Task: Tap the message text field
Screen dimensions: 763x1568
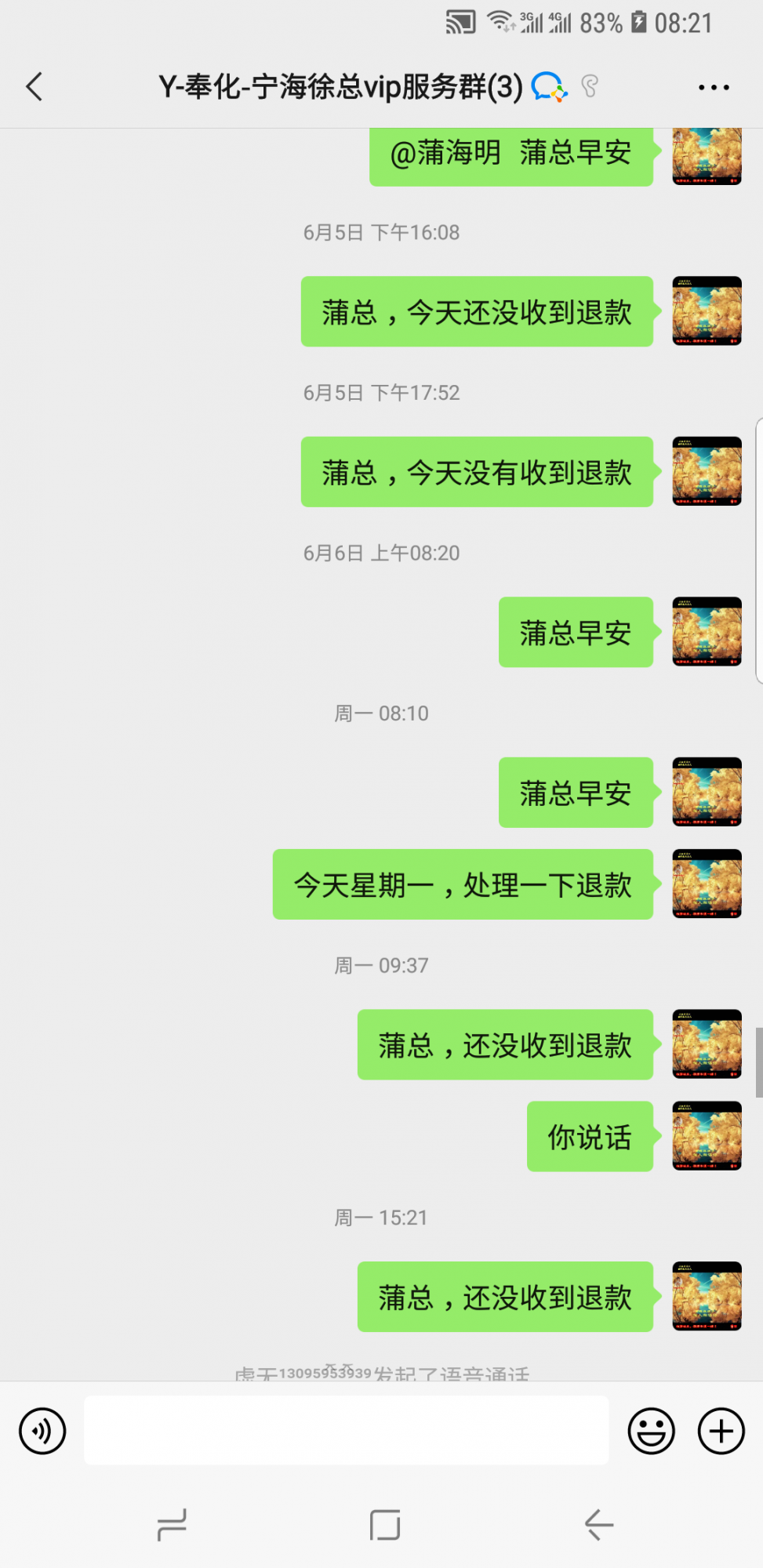Action: pyautogui.click(x=346, y=1430)
